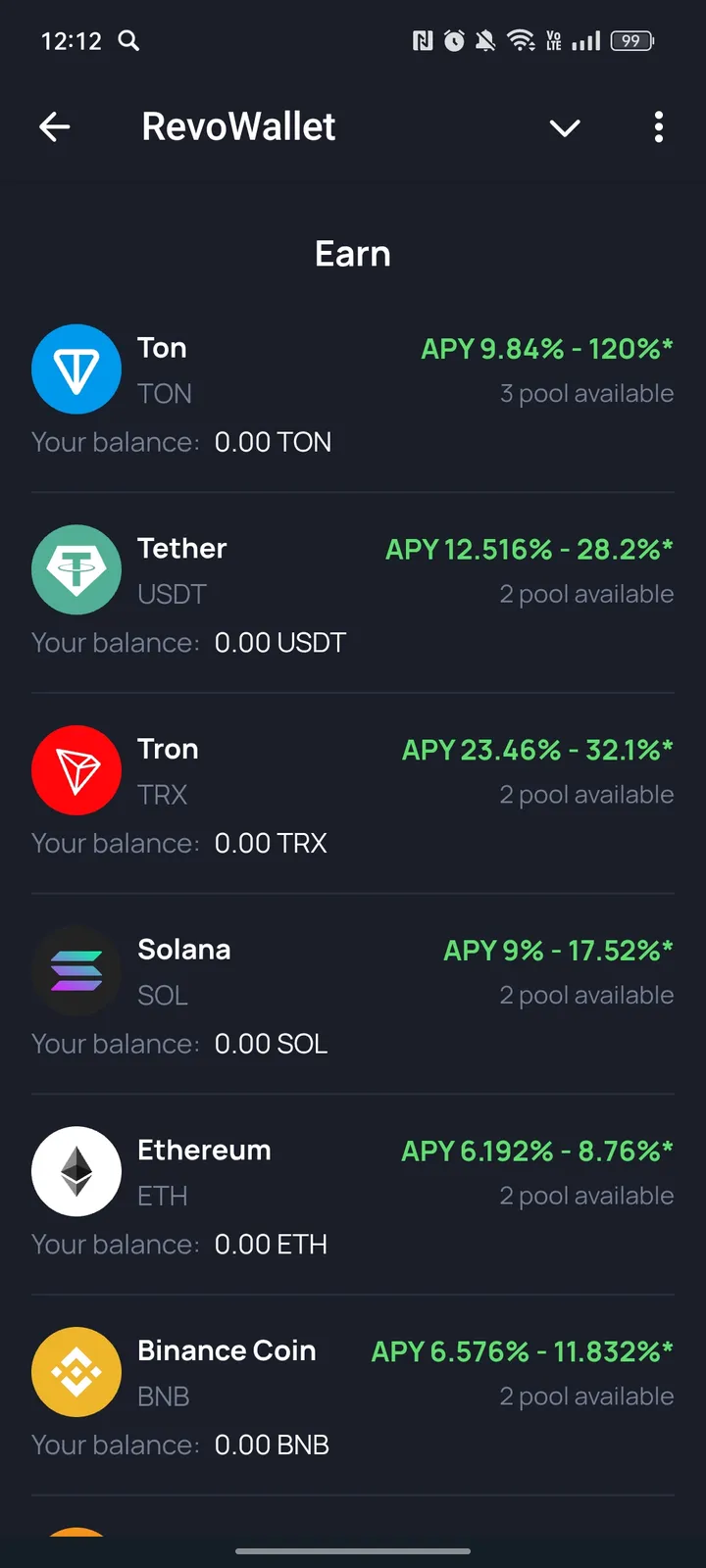Open search from the status bar
Image resolution: width=706 pixels, height=1568 pixels.
point(127,41)
